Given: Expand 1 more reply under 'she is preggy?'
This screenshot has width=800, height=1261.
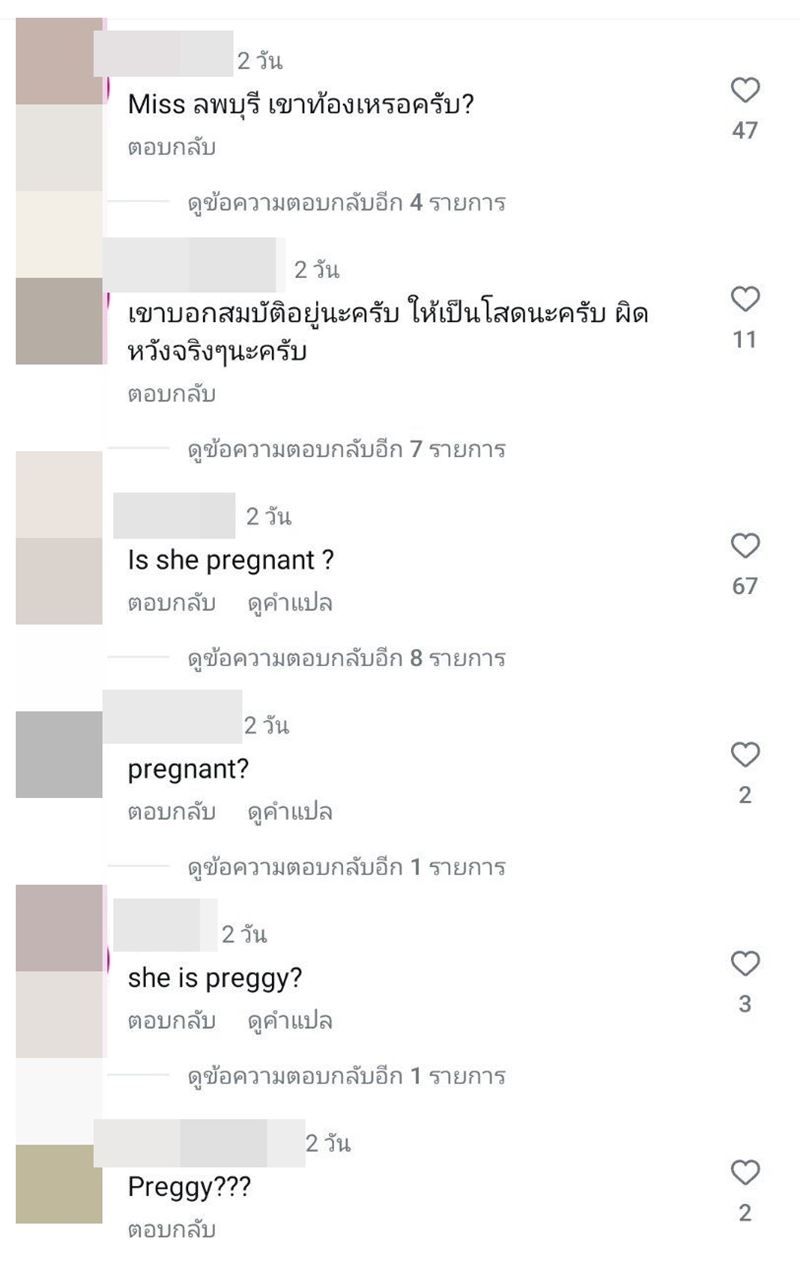Looking at the screenshot, I should coord(346,1077).
